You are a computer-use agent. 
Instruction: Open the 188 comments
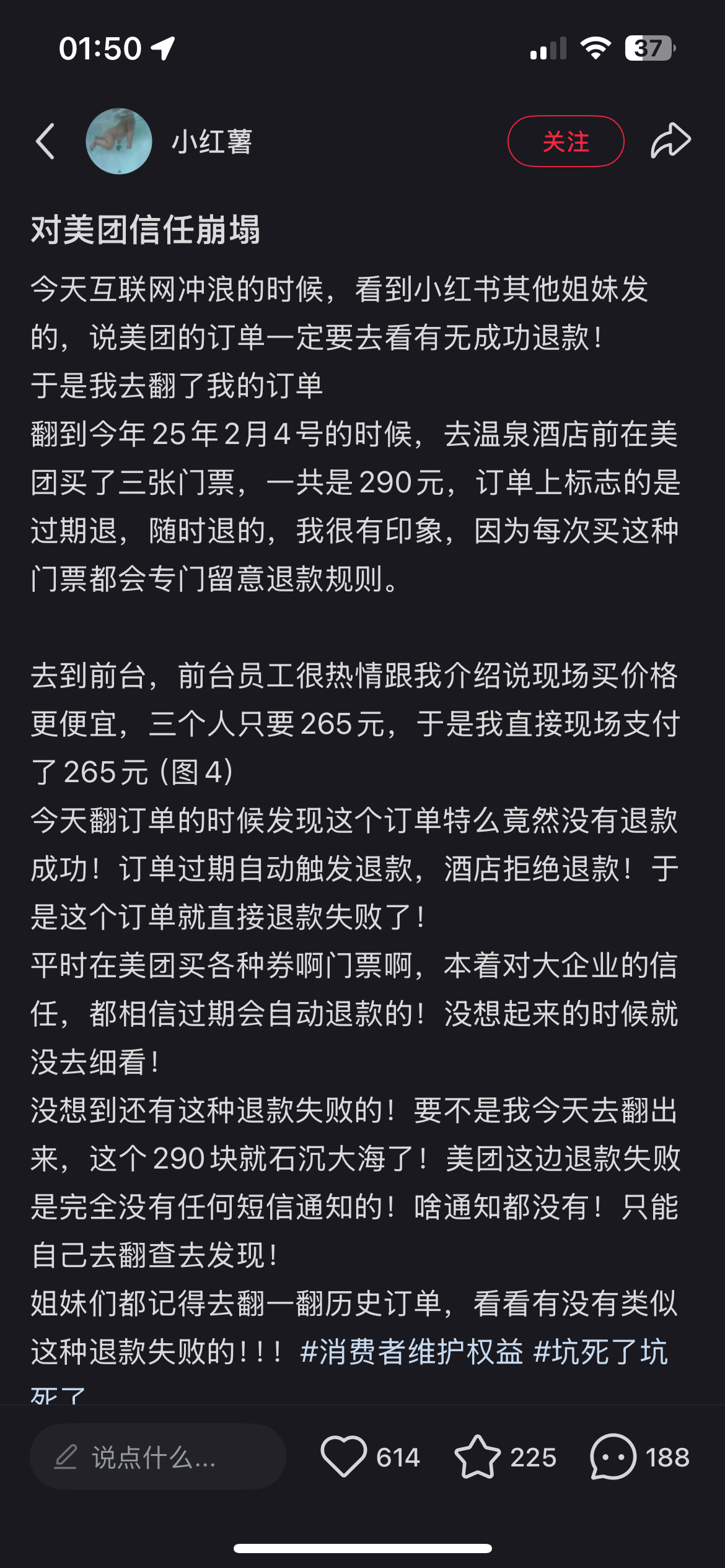[640, 1457]
